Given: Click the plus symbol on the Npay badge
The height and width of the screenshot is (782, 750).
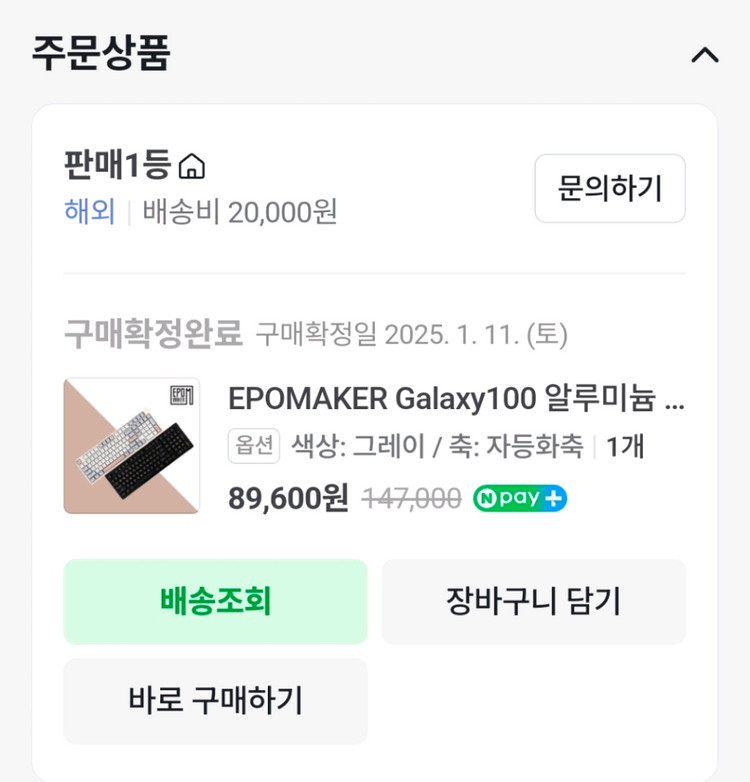Looking at the screenshot, I should pos(553,497).
